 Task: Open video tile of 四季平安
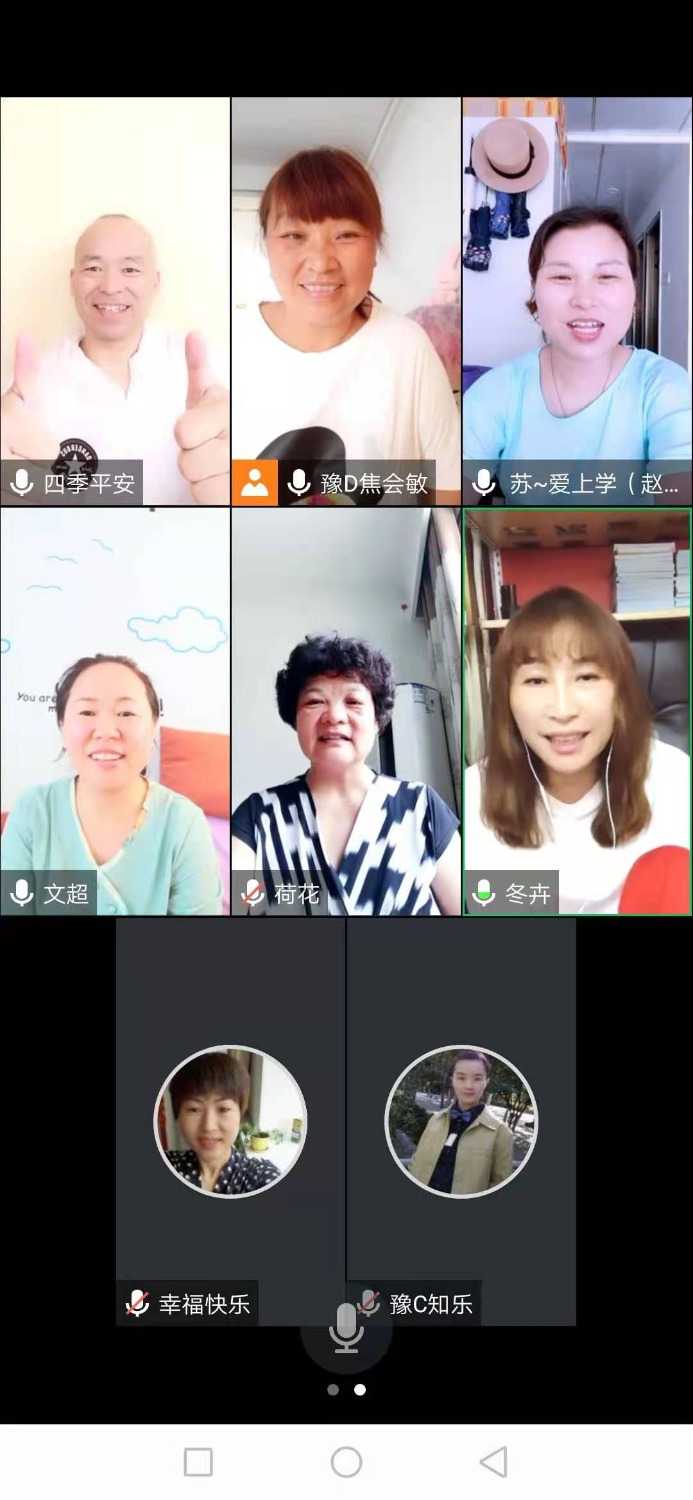pyautogui.click(x=115, y=300)
